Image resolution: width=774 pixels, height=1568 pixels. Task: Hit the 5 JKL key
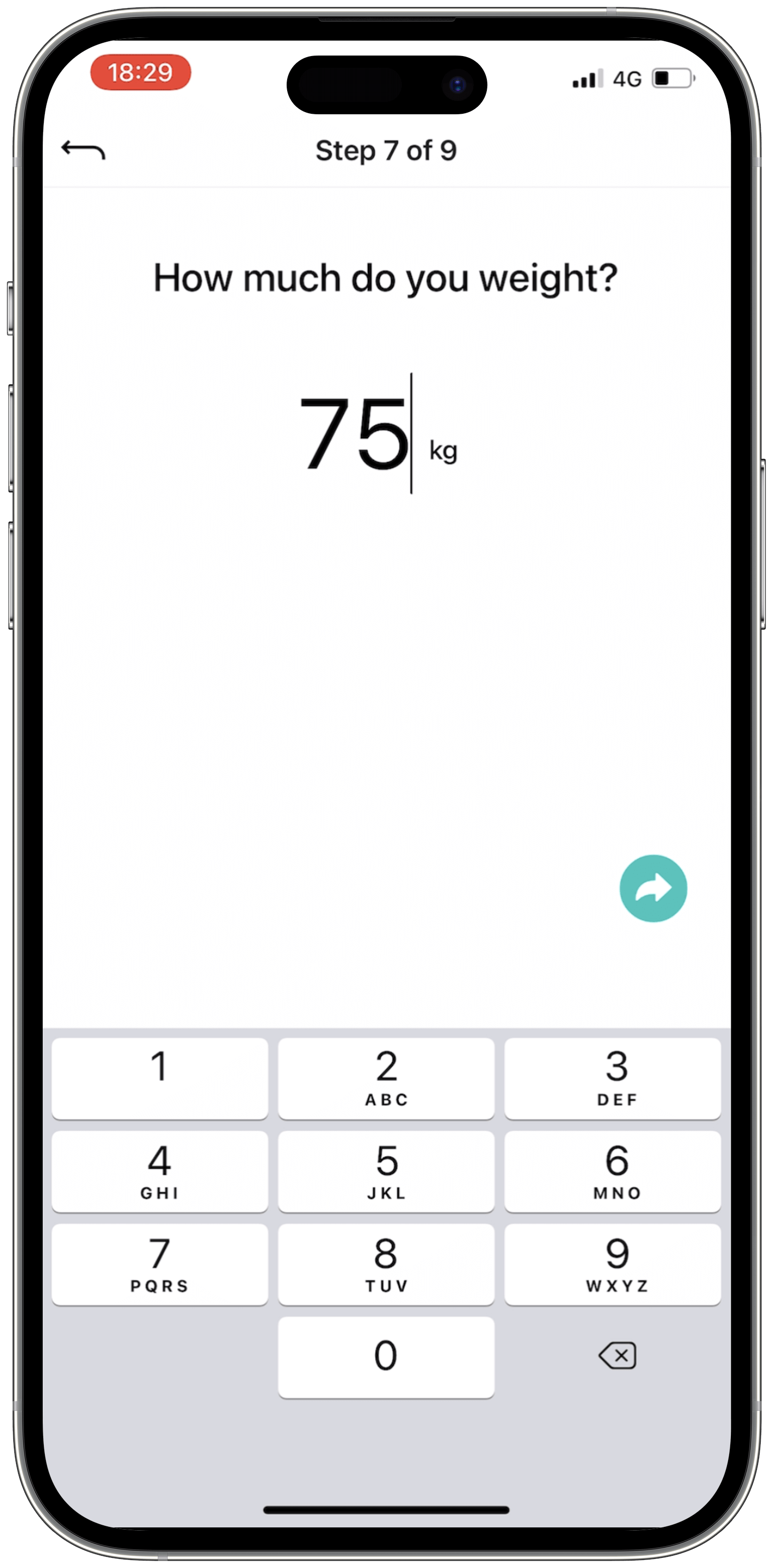pos(386,1171)
